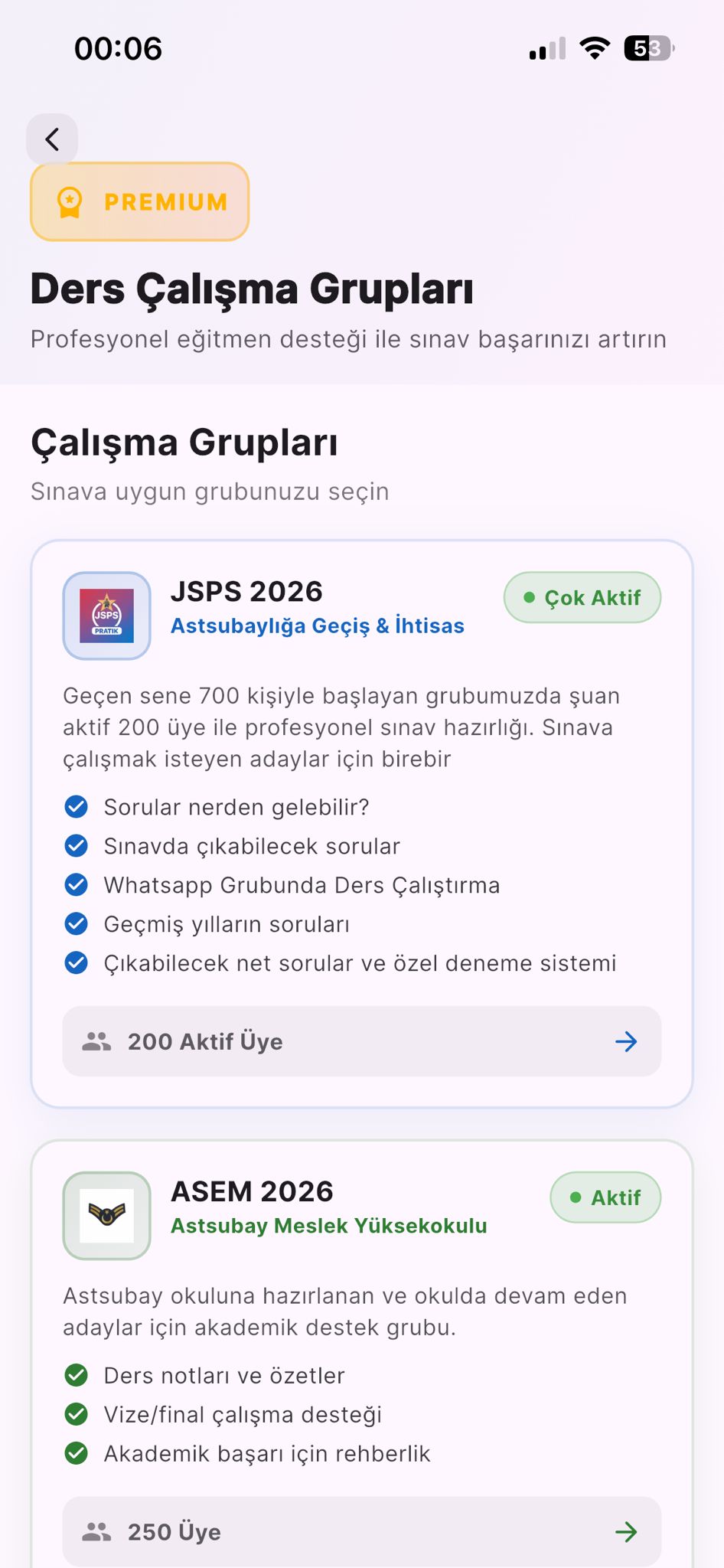Viewport: 724px width, 1568px height.
Task: Toggle the checkmark on Sorular nerden gelebilir?
Action: point(76,806)
